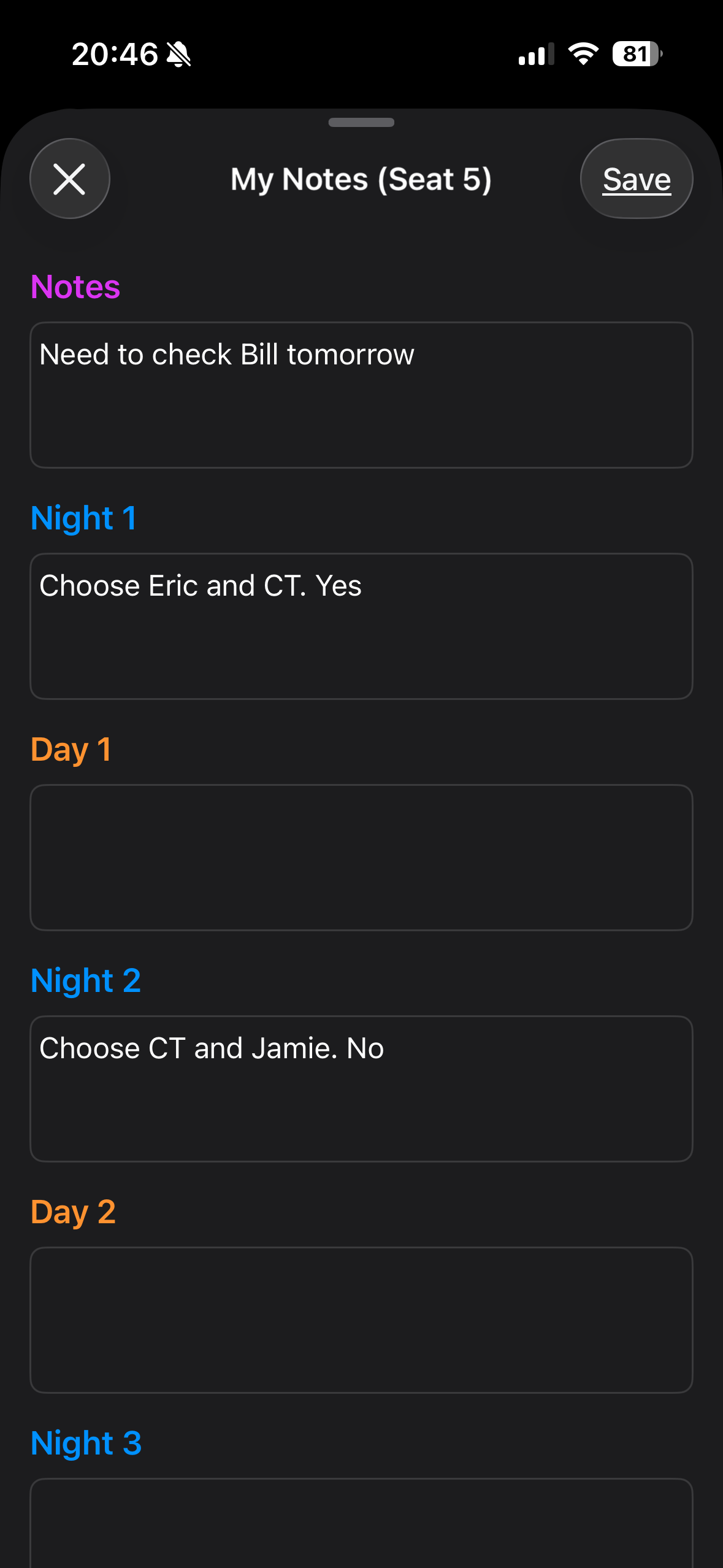723x1568 pixels.
Task: Tap the sheet drag handle at the top
Action: 361,122
